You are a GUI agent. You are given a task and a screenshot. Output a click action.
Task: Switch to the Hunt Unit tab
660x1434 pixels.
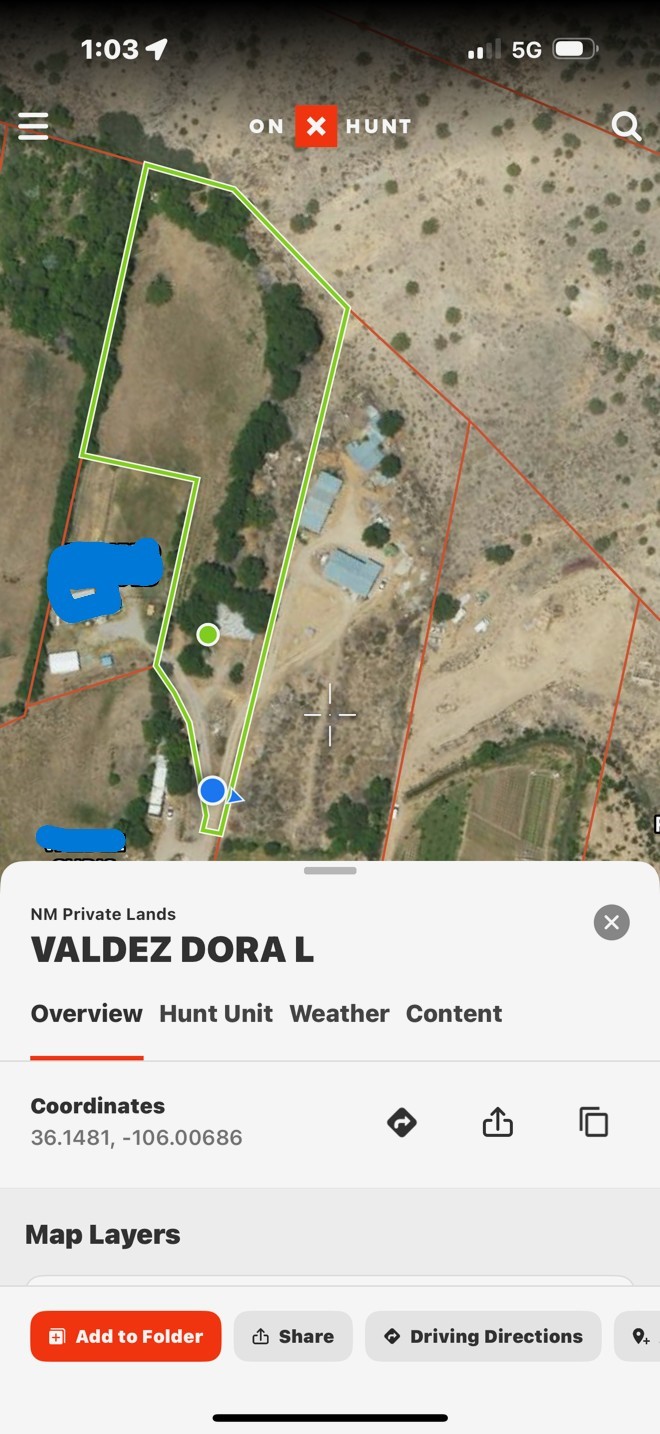tap(216, 1013)
